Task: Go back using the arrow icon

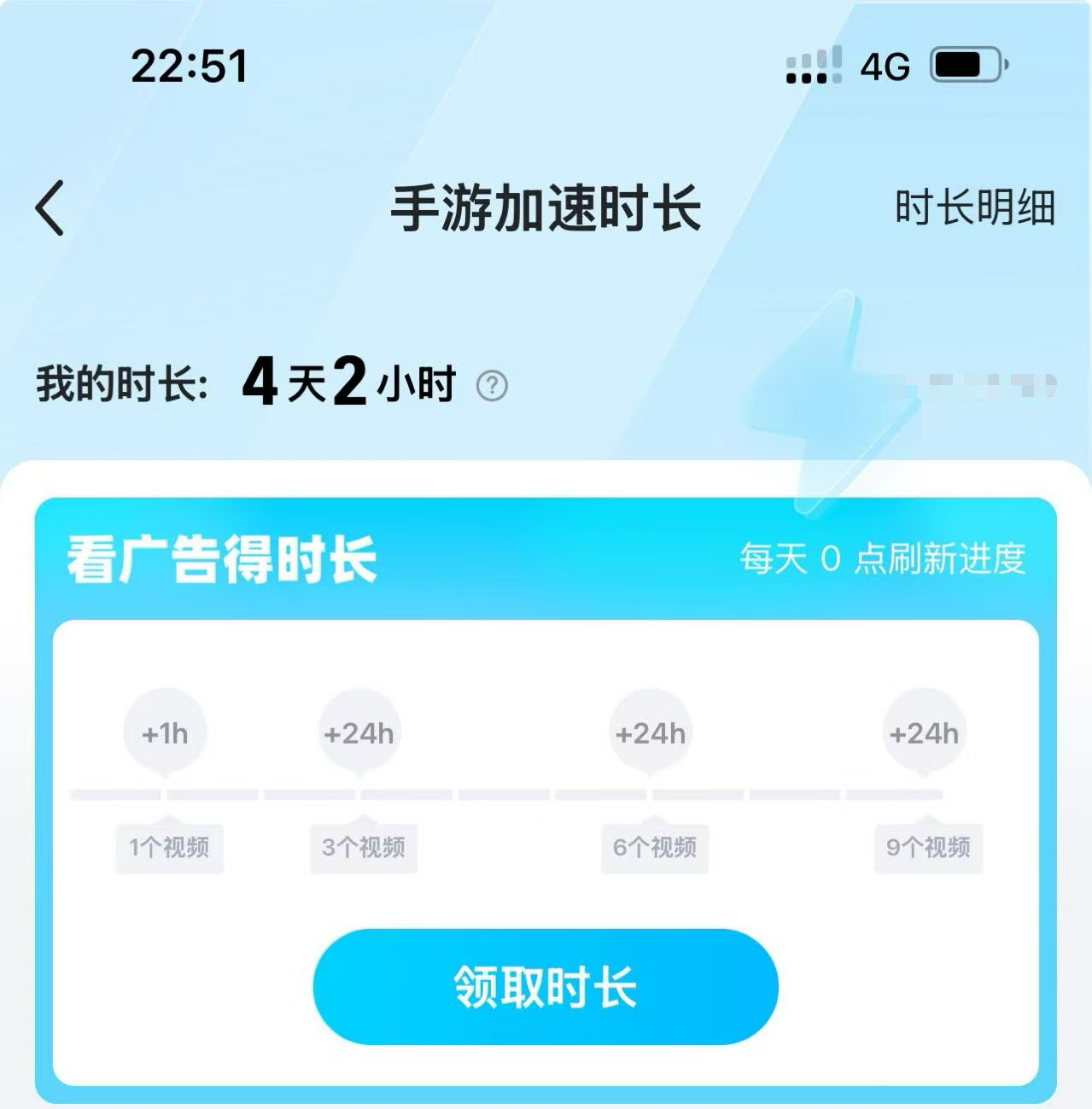Action: [x=50, y=207]
